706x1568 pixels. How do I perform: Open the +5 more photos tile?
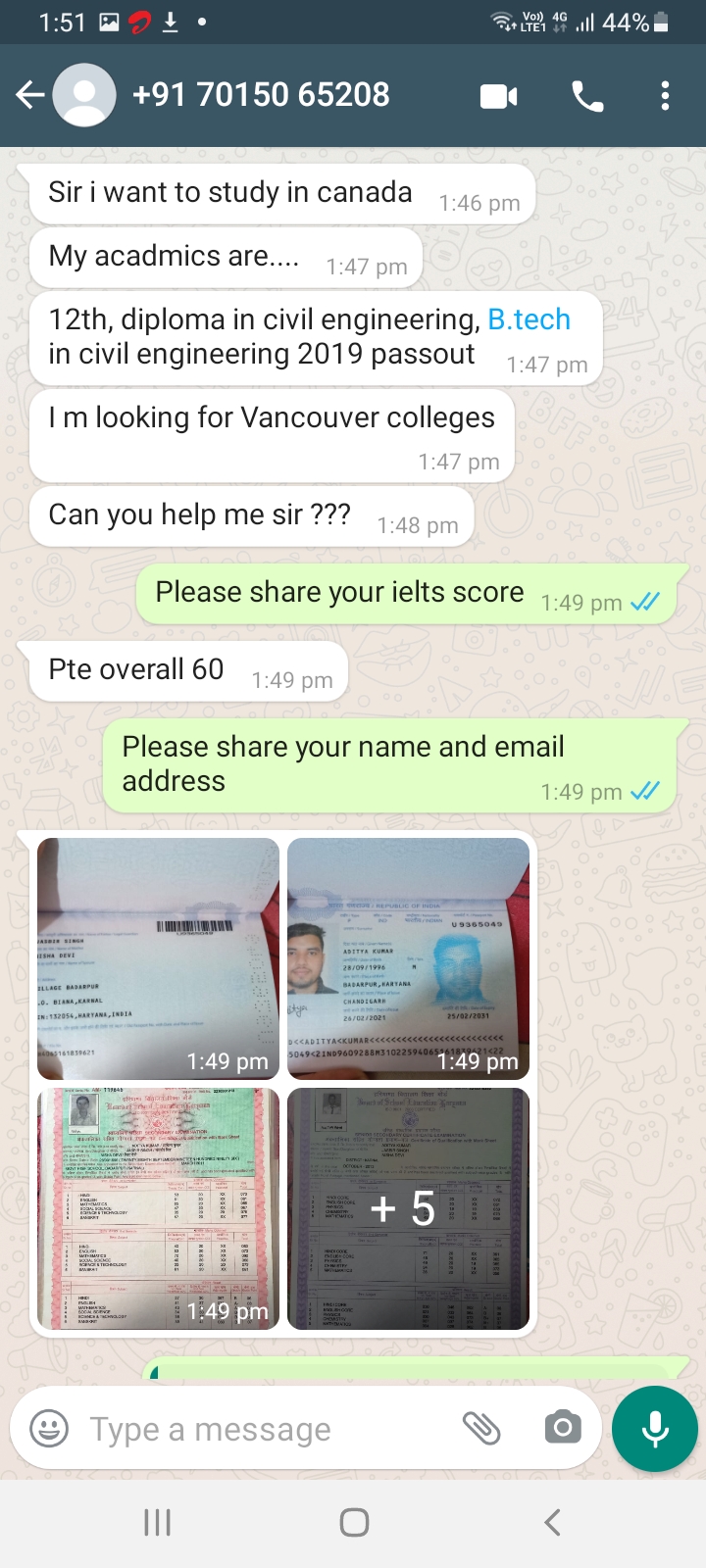[408, 1208]
